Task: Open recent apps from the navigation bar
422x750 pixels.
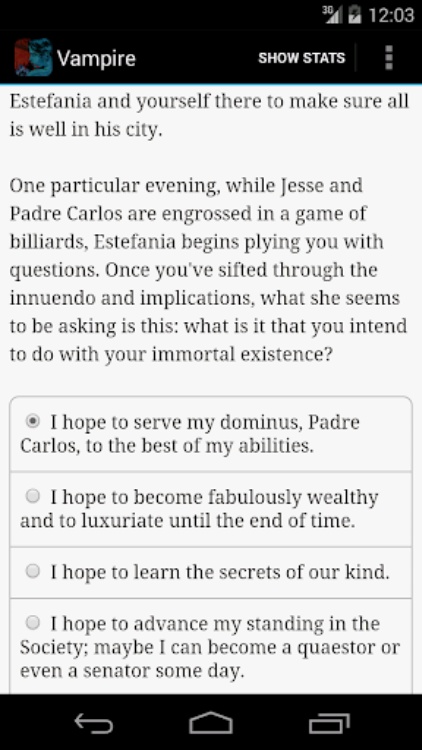Action: point(328,722)
